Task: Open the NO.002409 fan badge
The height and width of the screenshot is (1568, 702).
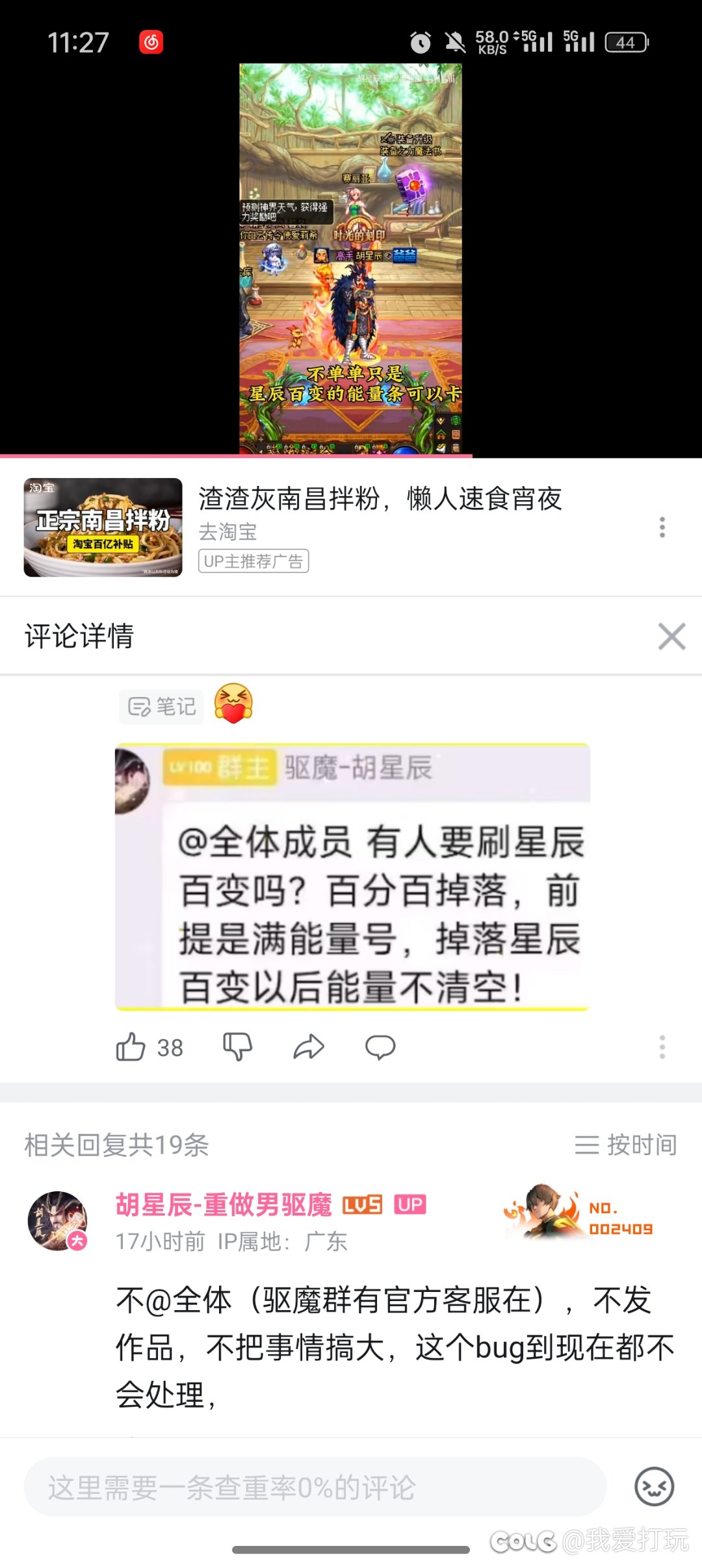Action: 578,1212
